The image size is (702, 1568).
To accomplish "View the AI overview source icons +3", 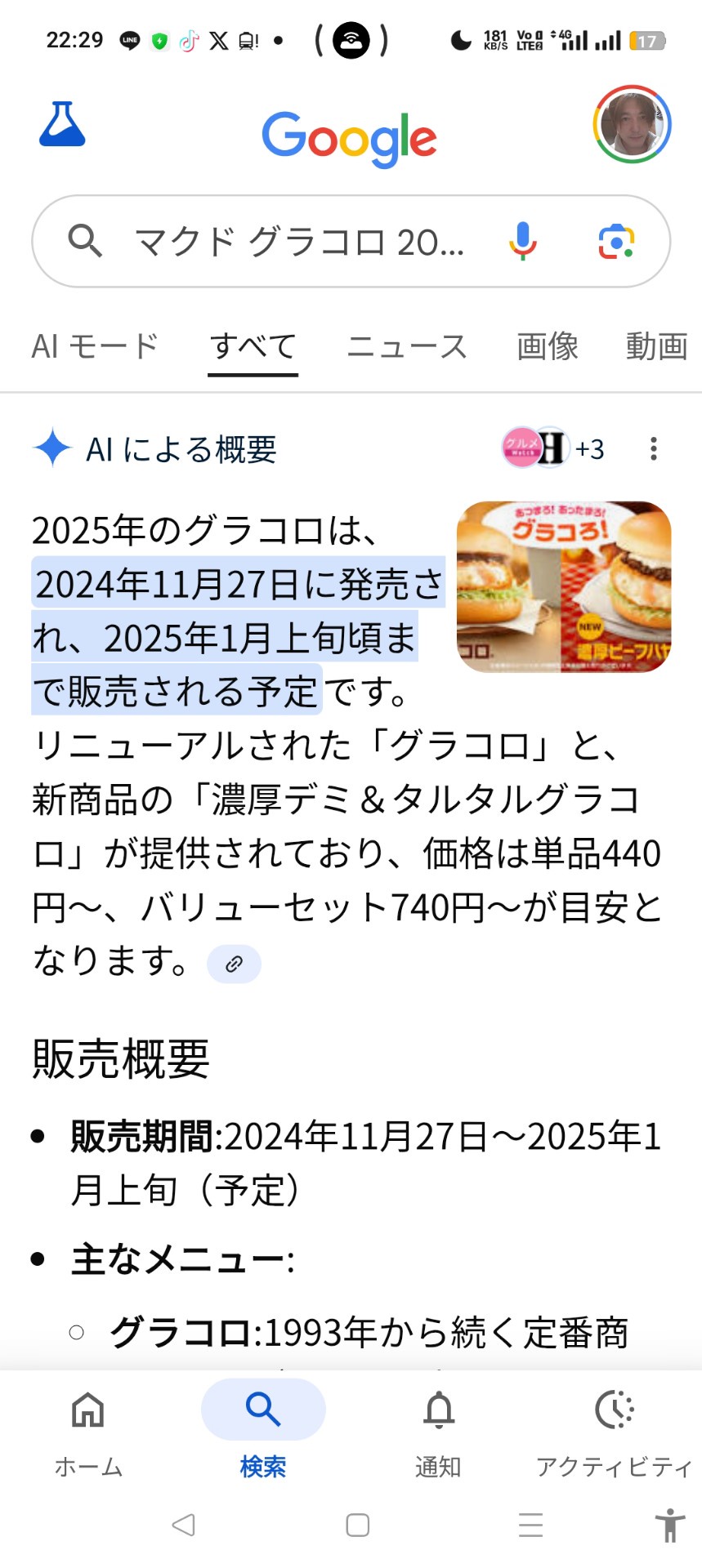I will [553, 448].
